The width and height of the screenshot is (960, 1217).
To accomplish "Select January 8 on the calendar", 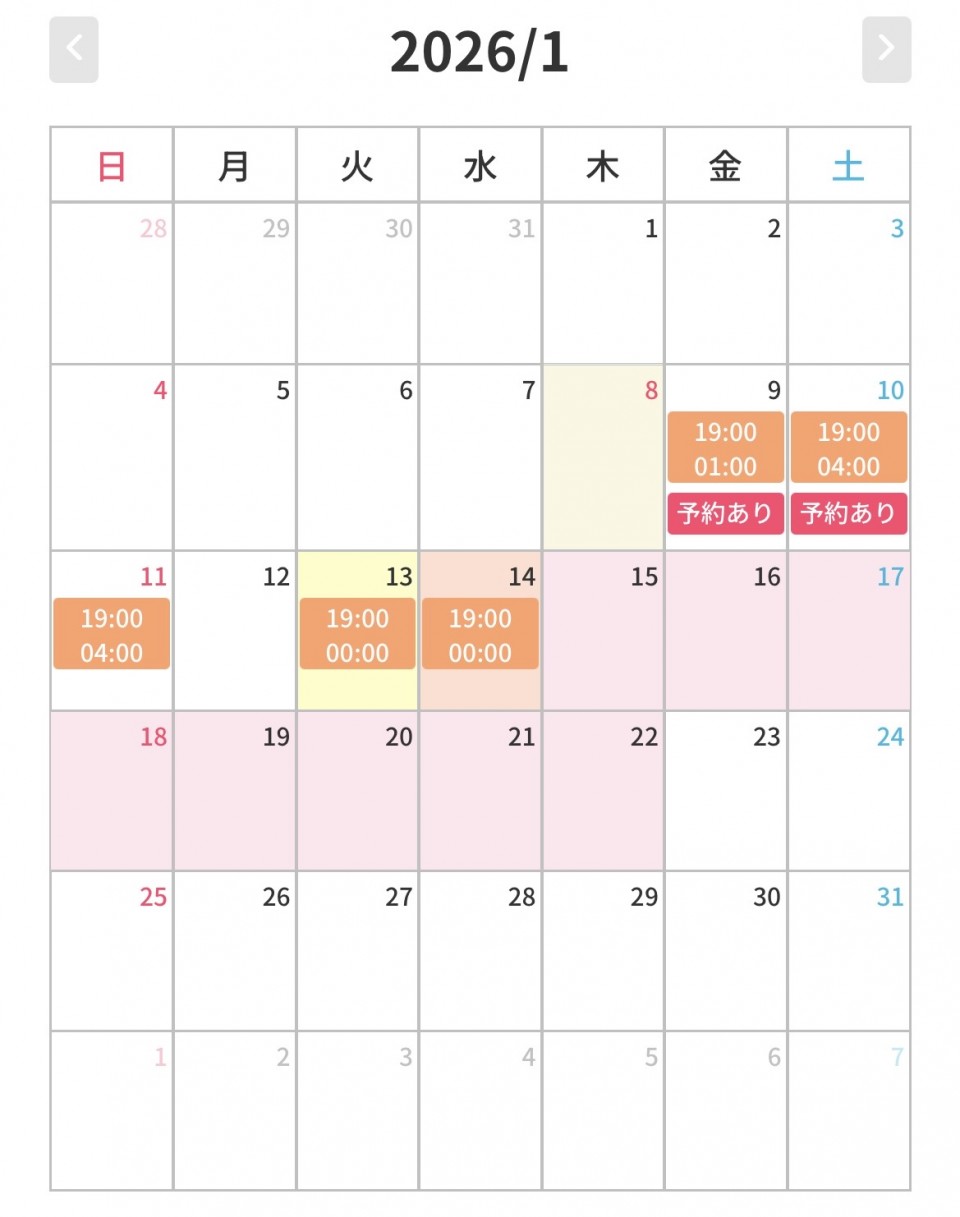I will (x=603, y=457).
